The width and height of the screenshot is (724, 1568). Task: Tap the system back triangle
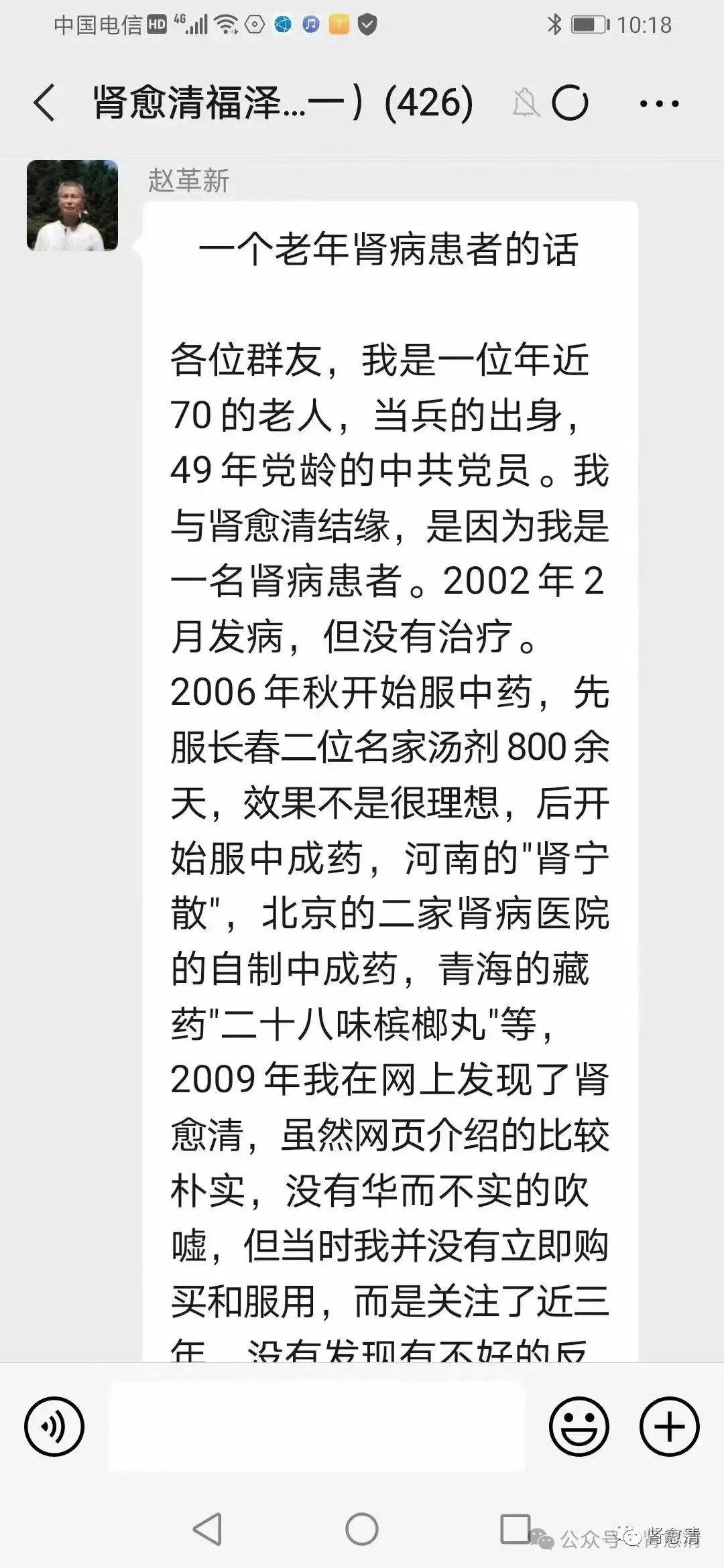[x=207, y=1530]
